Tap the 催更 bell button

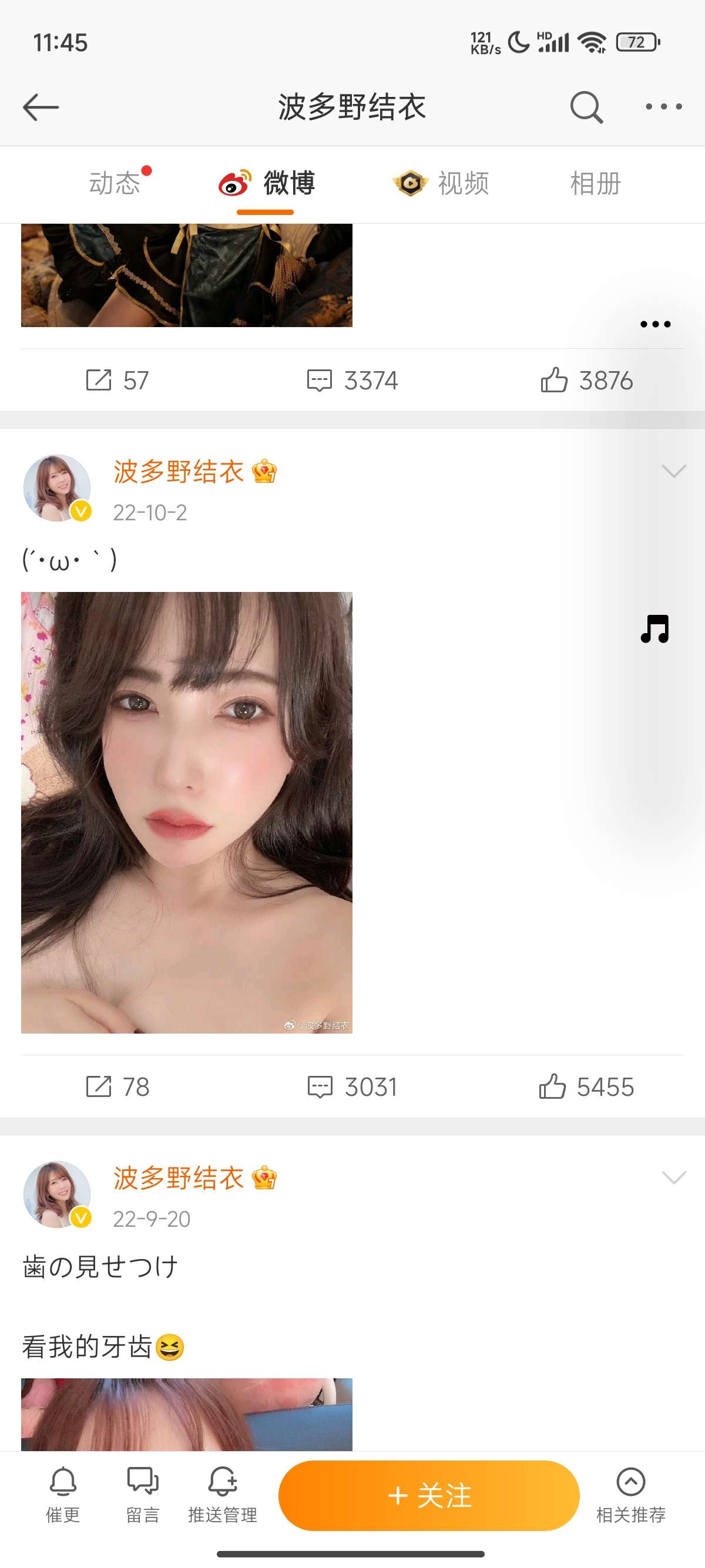[x=63, y=1494]
